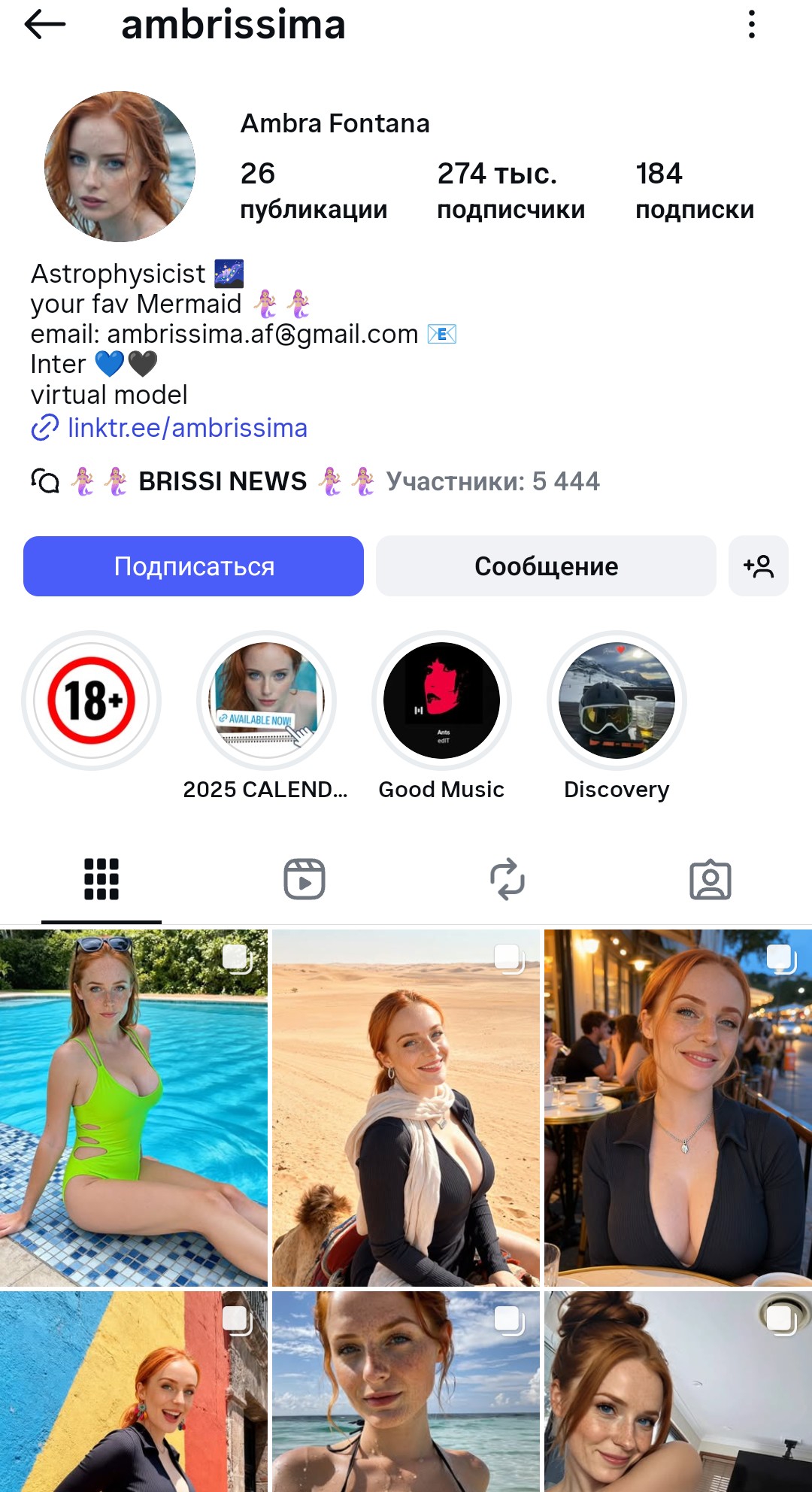Open the desert camel post

406,1107
